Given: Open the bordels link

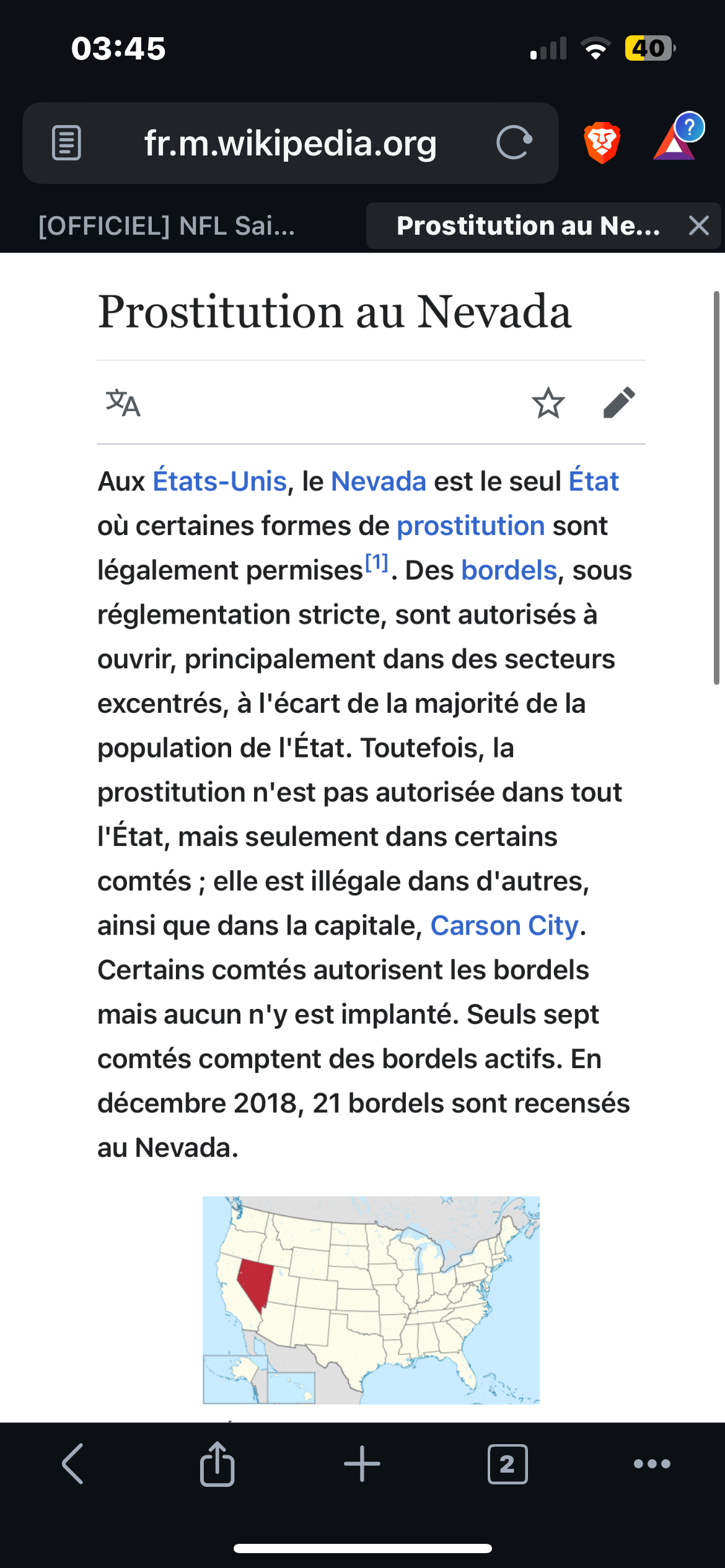Looking at the screenshot, I should point(509,570).
